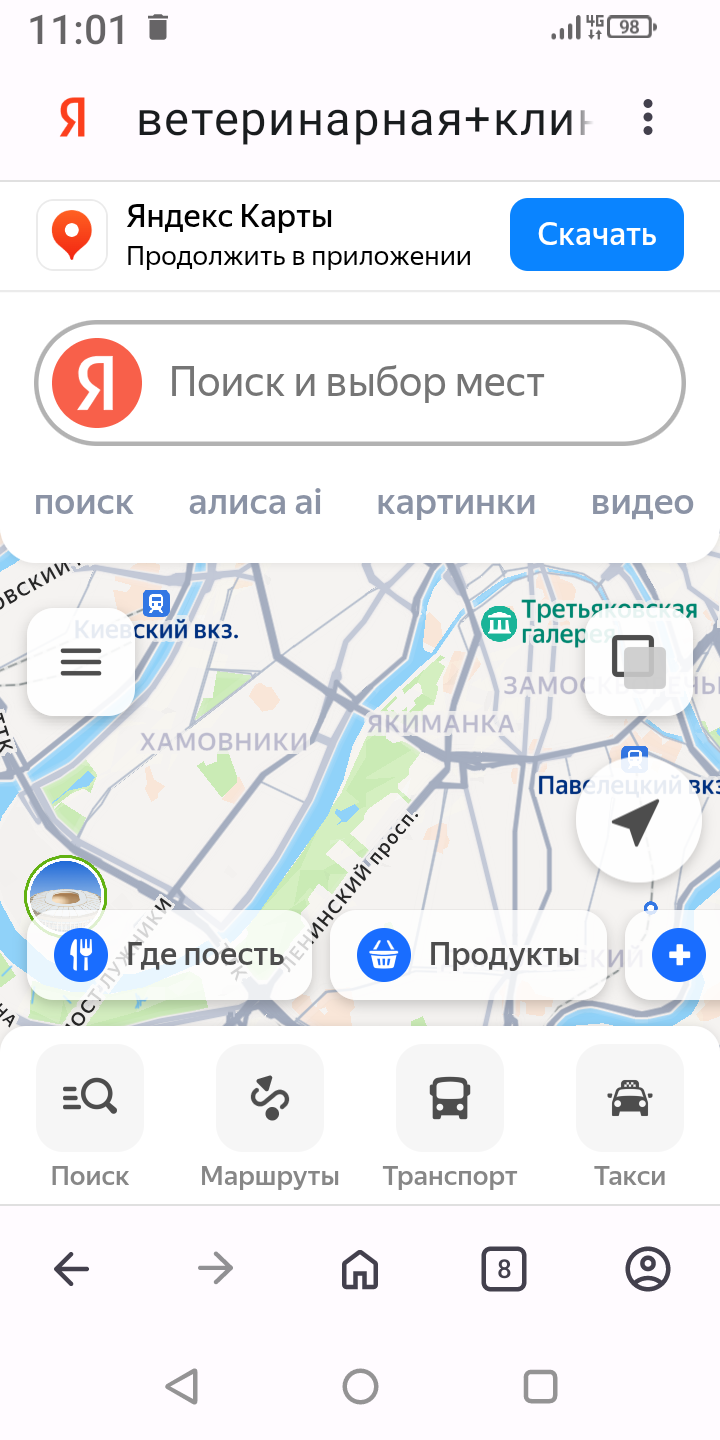Open the map hamburger menu
Image resolution: width=720 pixels, height=1440 pixels.
[x=81, y=662]
